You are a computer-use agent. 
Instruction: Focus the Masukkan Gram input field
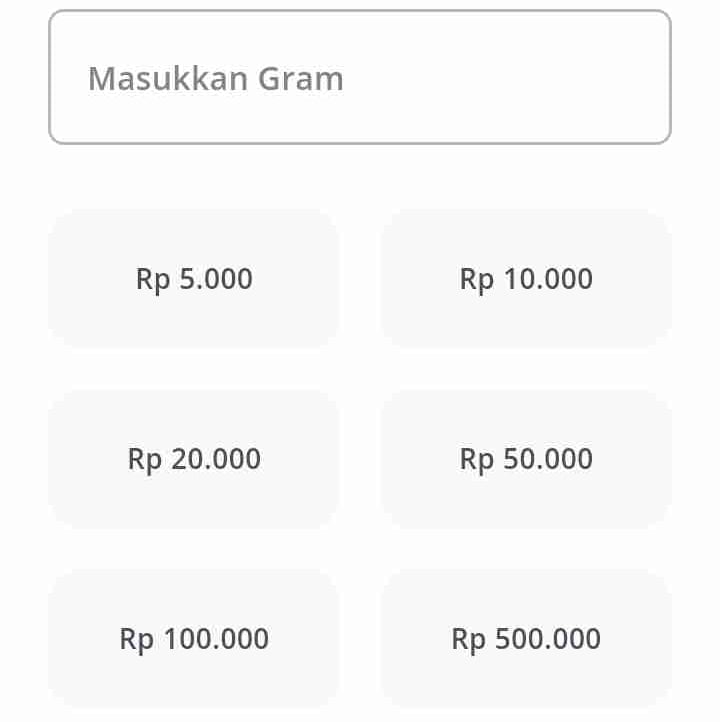(x=359, y=78)
